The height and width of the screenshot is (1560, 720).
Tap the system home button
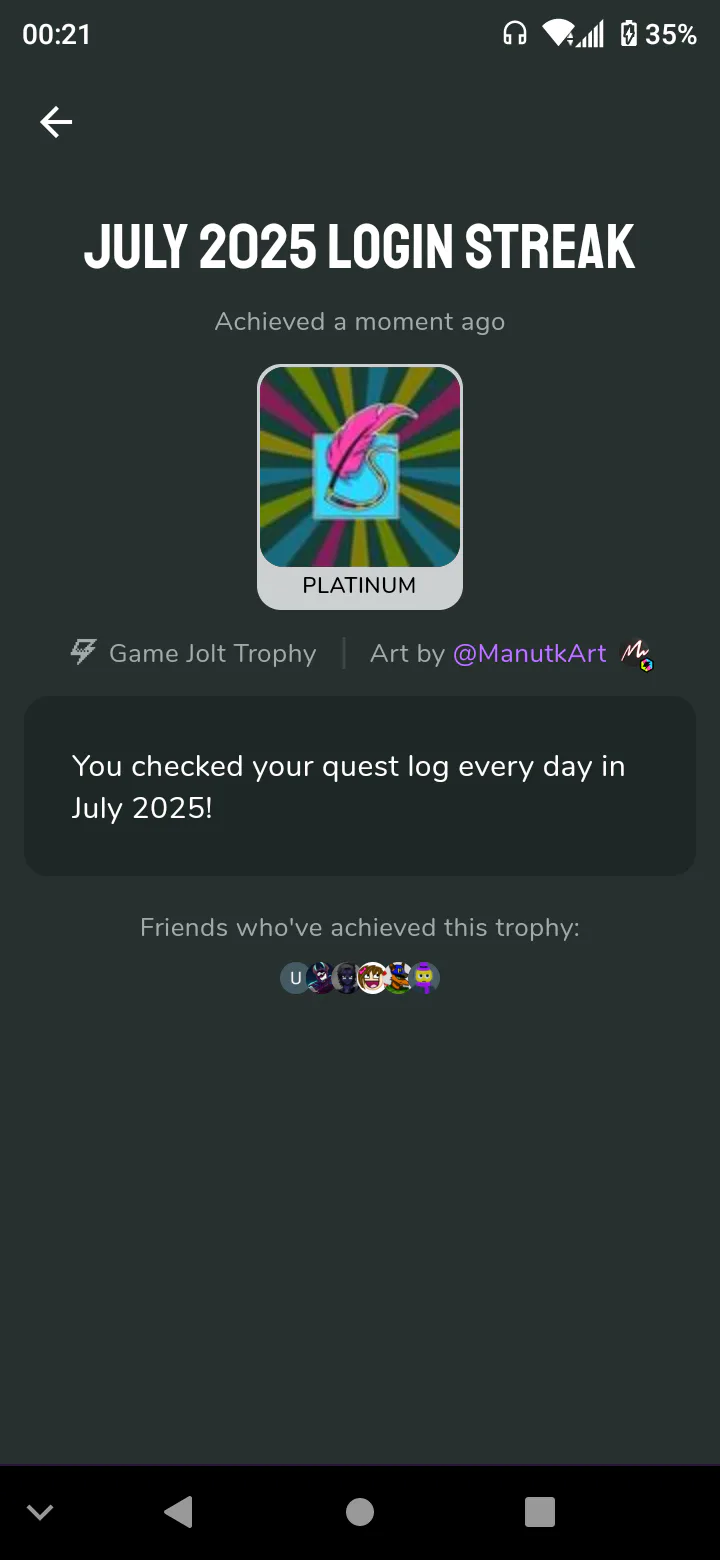(x=360, y=1512)
